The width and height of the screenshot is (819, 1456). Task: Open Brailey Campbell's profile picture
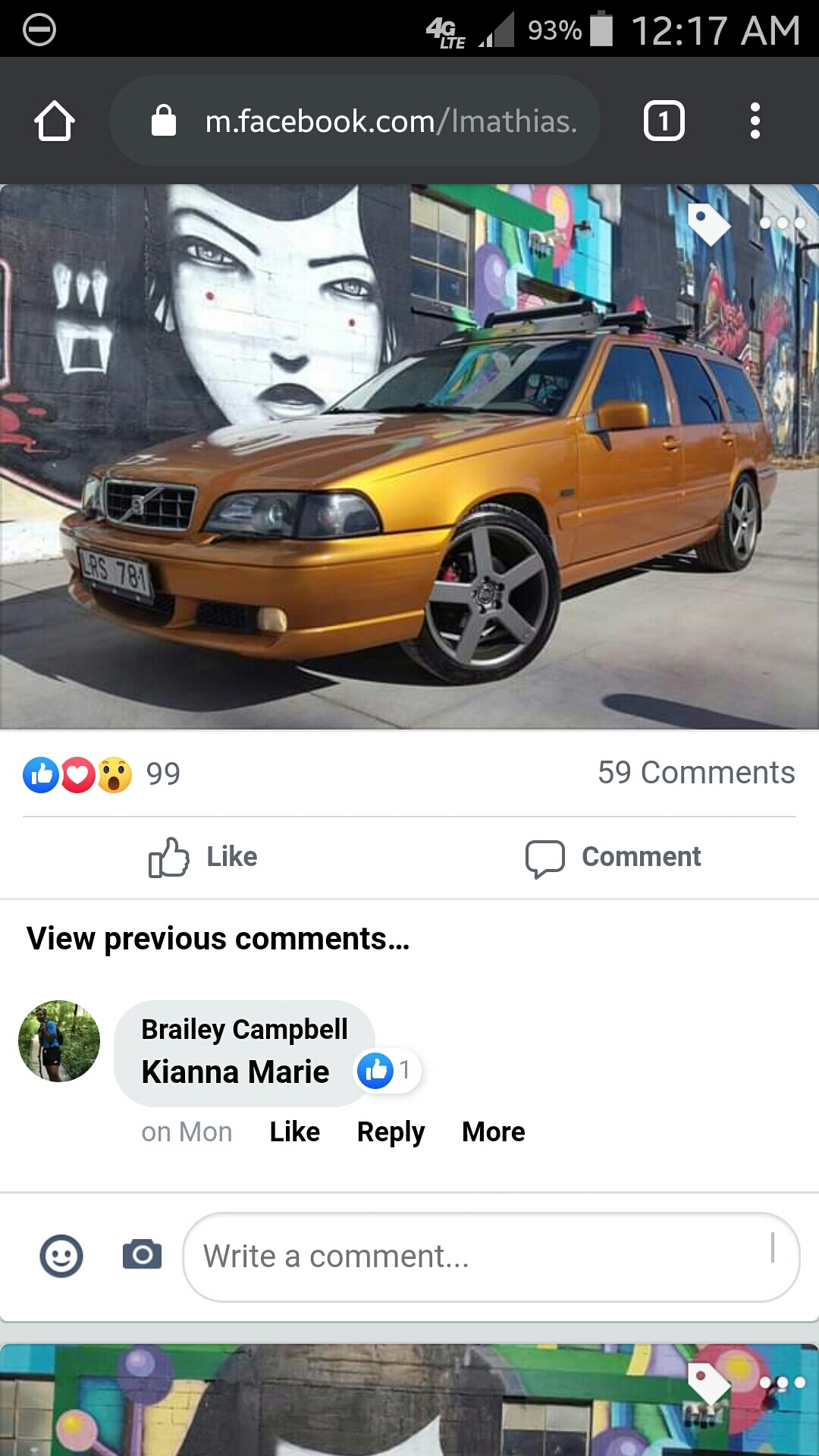coord(59,1040)
